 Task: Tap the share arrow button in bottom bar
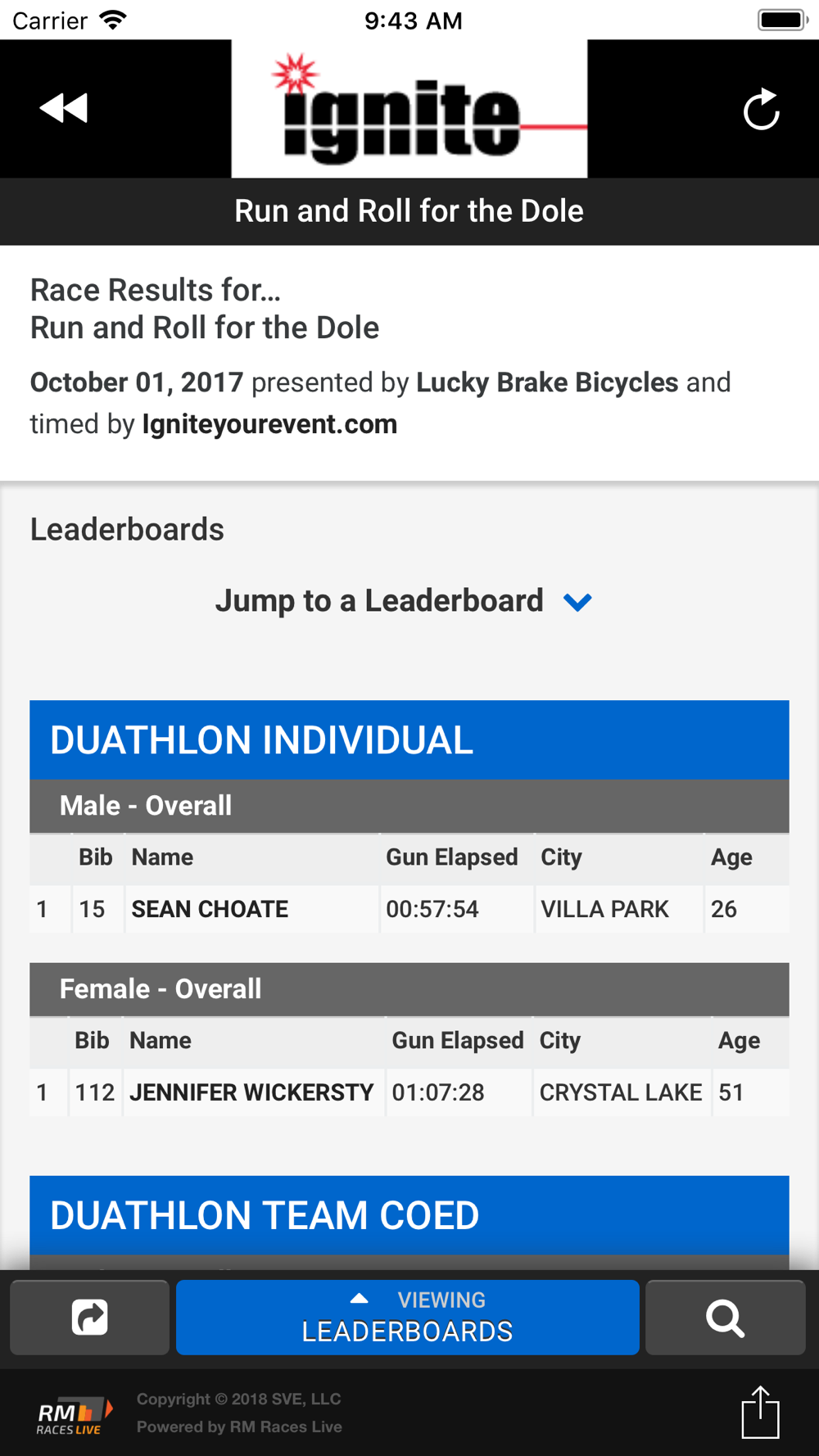coord(90,1318)
